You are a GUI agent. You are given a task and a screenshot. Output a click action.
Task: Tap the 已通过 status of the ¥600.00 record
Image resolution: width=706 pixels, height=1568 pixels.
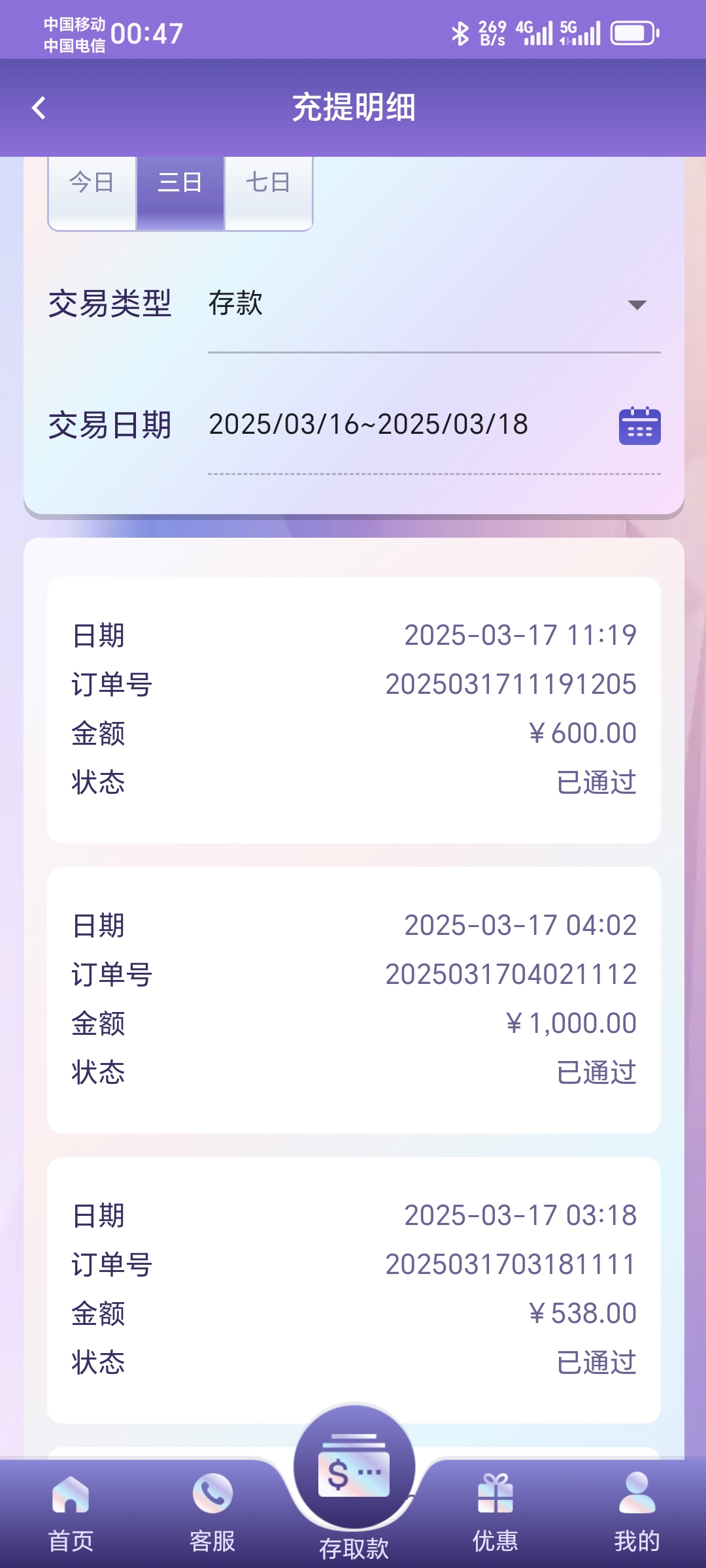(x=594, y=783)
